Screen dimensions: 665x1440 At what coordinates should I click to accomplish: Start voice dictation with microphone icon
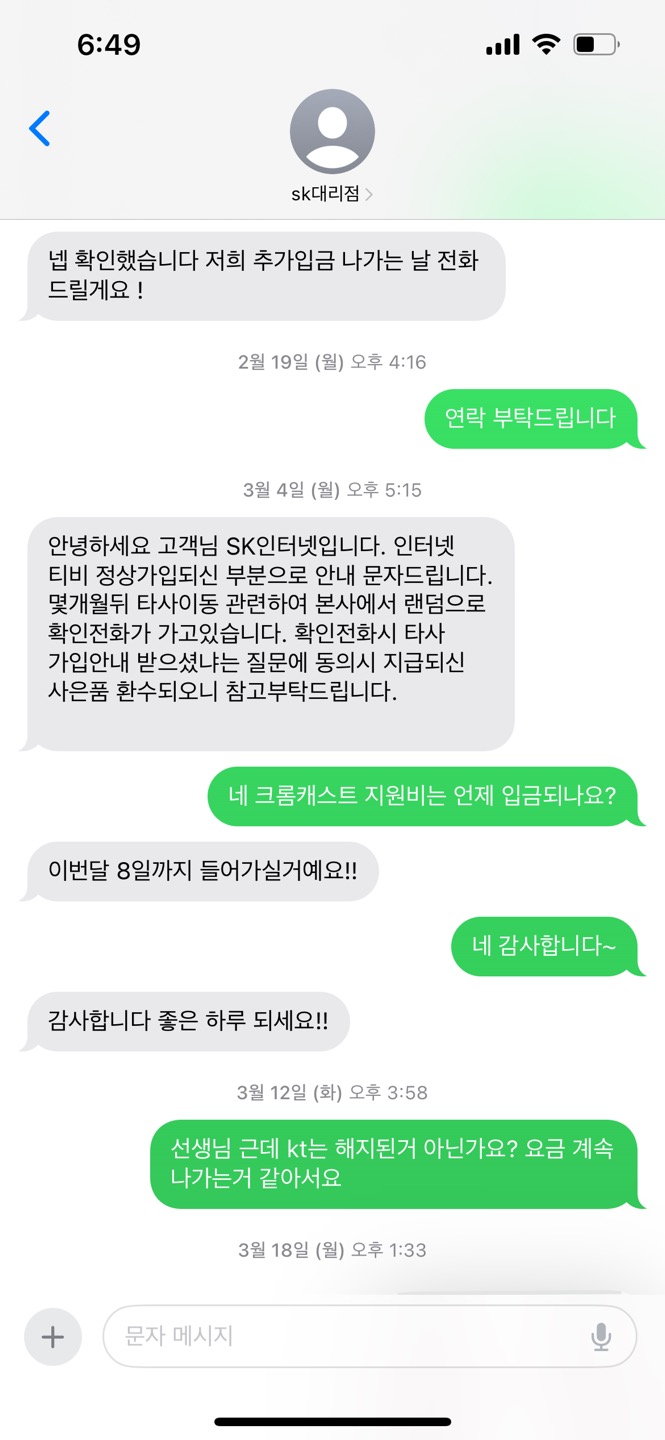(x=601, y=1336)
